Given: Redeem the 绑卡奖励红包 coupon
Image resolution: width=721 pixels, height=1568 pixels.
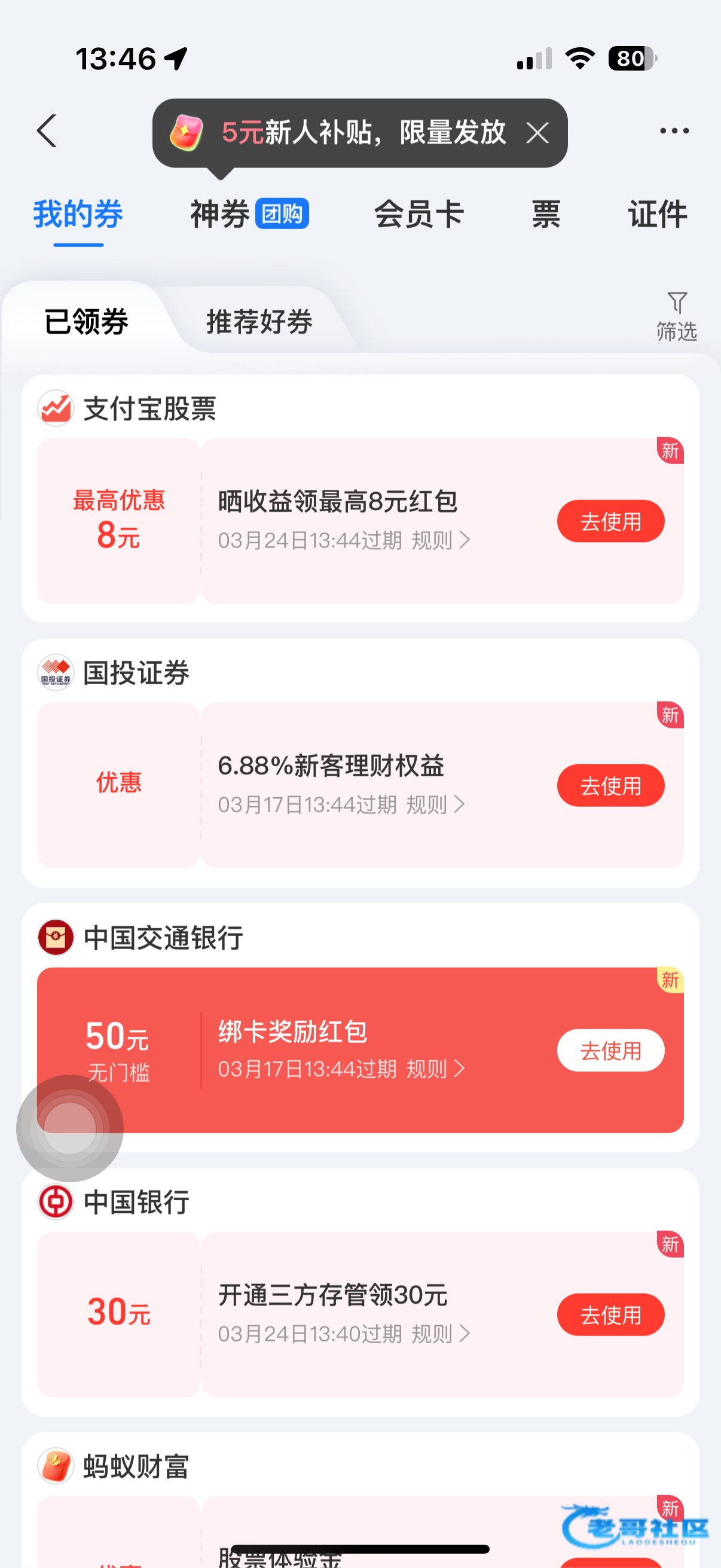Looking at the screenshot, I should tap(610, 1051).
